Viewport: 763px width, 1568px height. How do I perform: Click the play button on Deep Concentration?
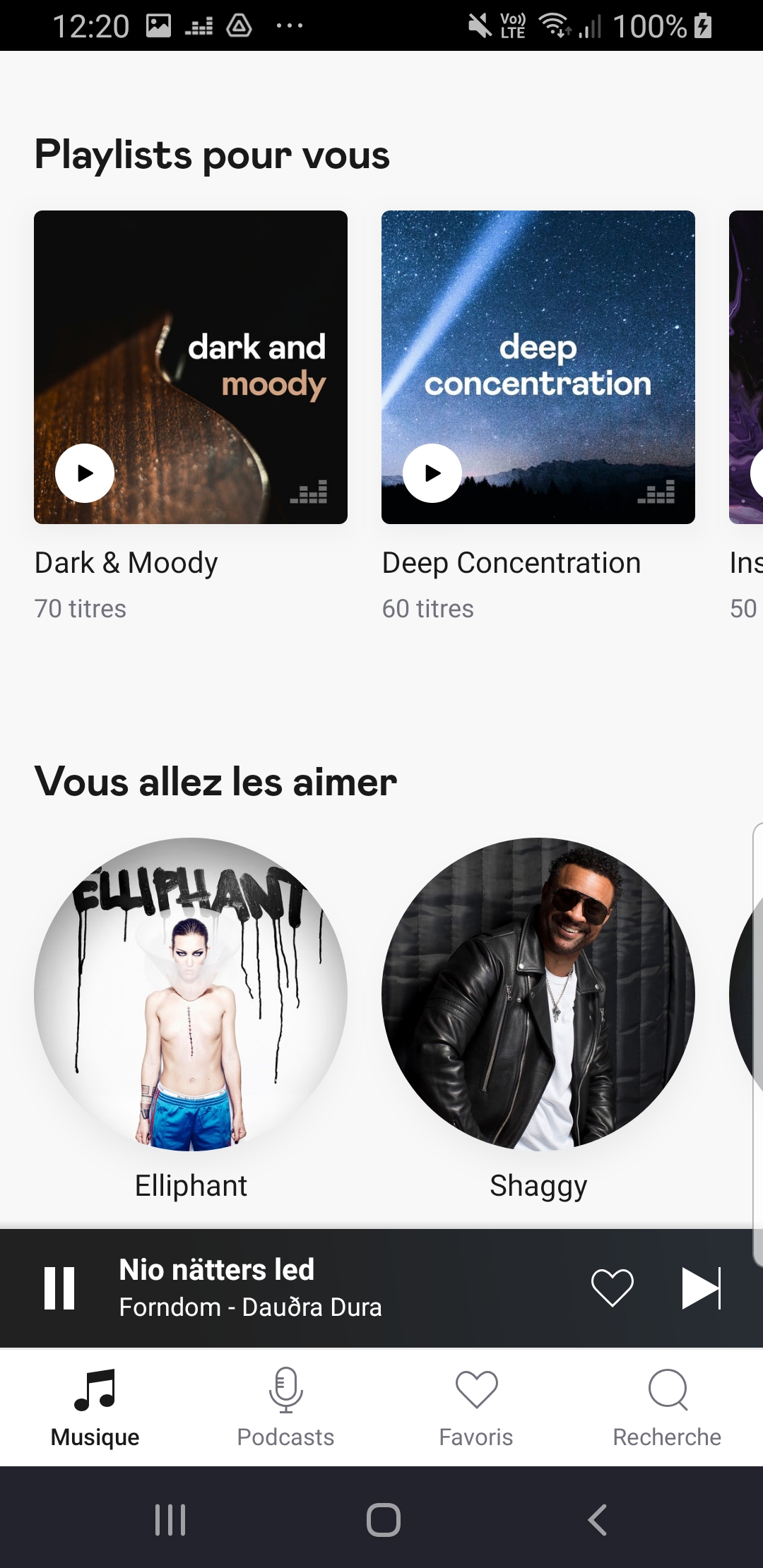(431, 473)
